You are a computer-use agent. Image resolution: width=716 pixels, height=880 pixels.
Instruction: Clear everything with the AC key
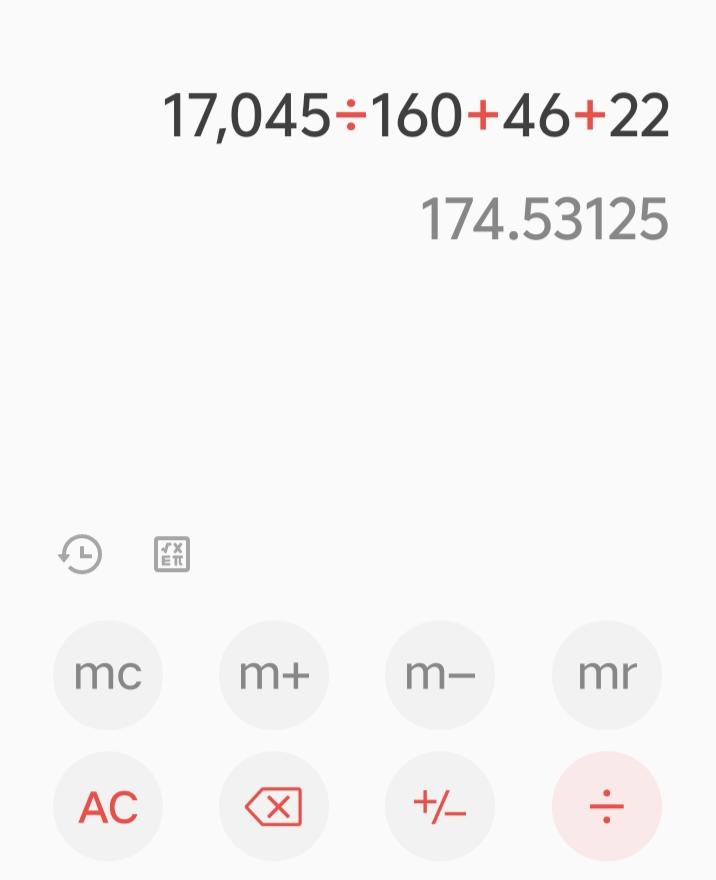tap(108, 806)
